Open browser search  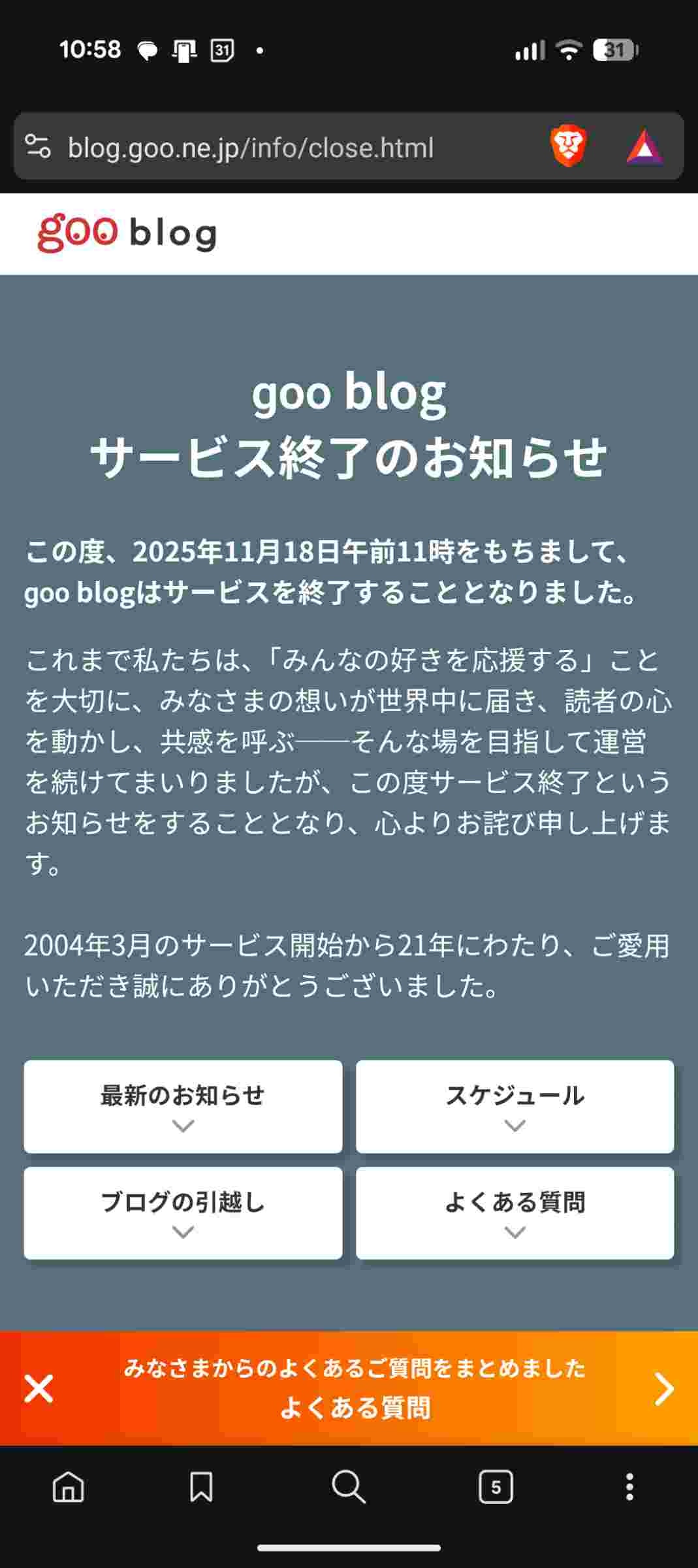348,1488
